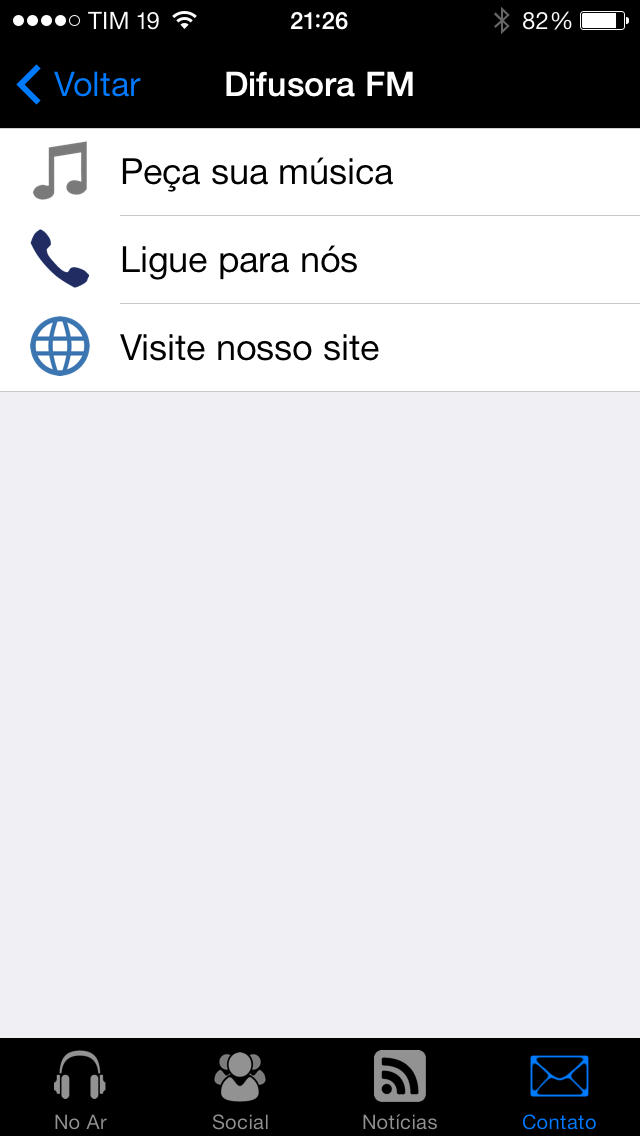Select Ligue para nós
Viewport: 640px width, 1136px height.
pyautogui.click(x=320, y=259)
